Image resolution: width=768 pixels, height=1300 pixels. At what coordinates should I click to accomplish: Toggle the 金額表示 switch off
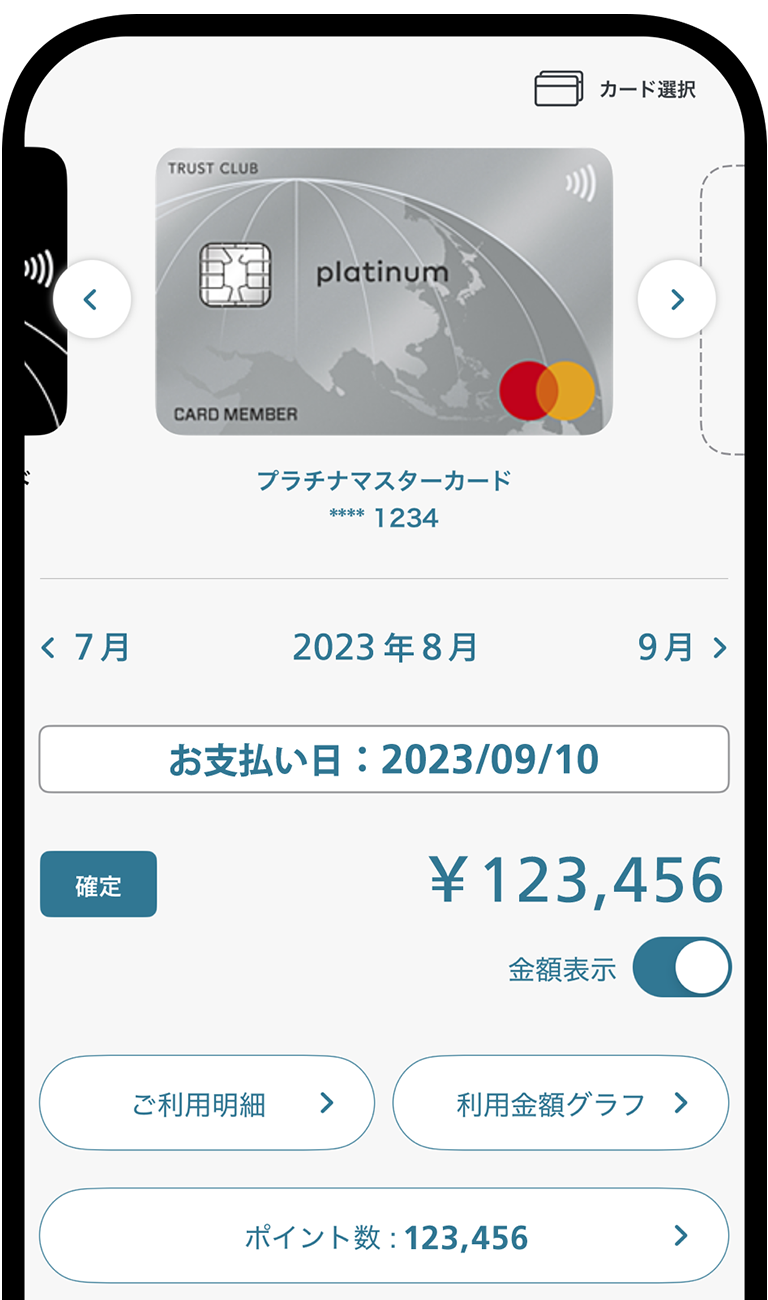pyautogui.click(x=682, y=967)
